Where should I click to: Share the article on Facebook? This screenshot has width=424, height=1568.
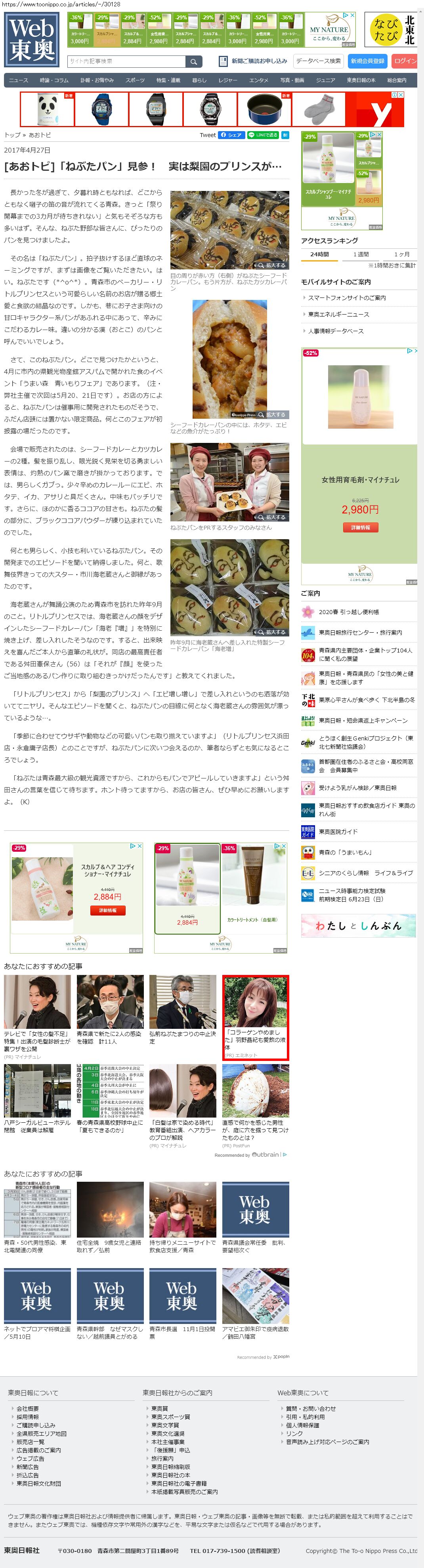231,135
